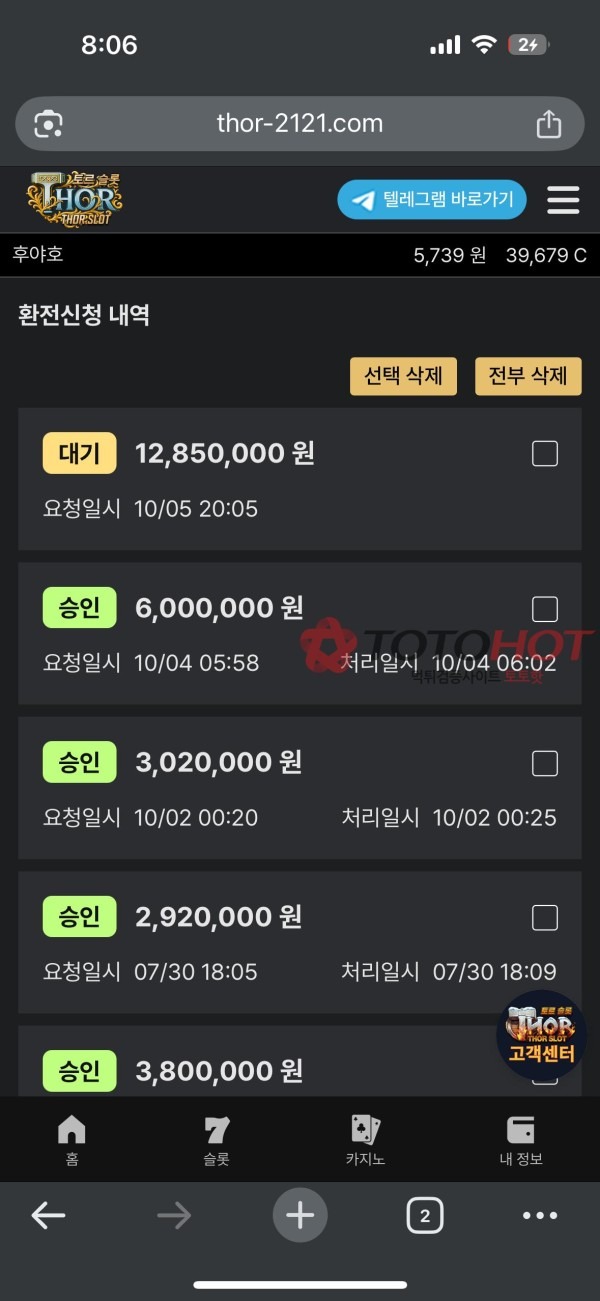600x1301 pixels.
Task: Open the browser more options menu
Action: coord(540,1216)
